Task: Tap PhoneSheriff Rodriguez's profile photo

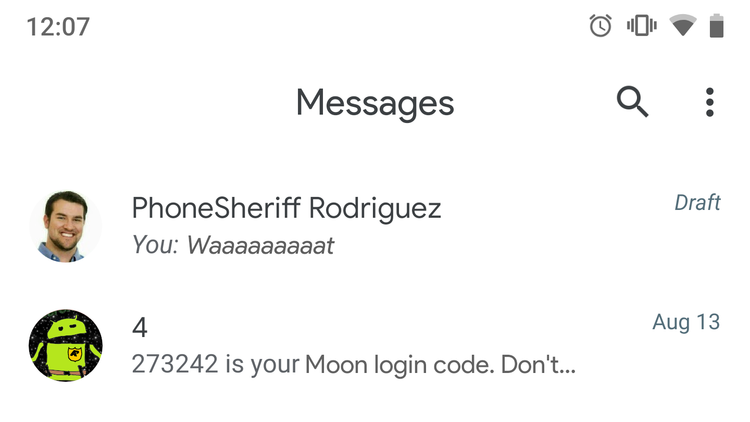Action: tap(65, 225)
